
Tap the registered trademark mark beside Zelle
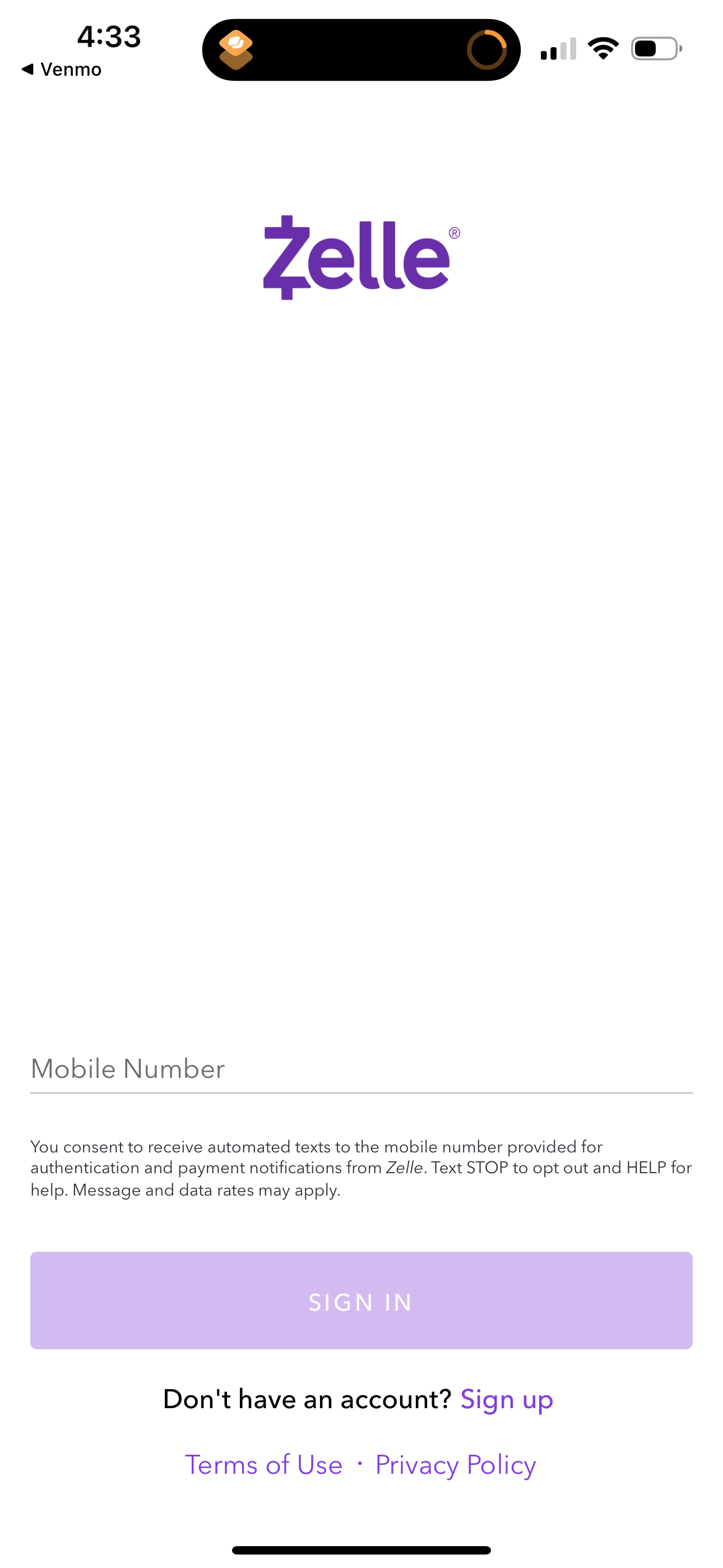(x=453, y=233)
